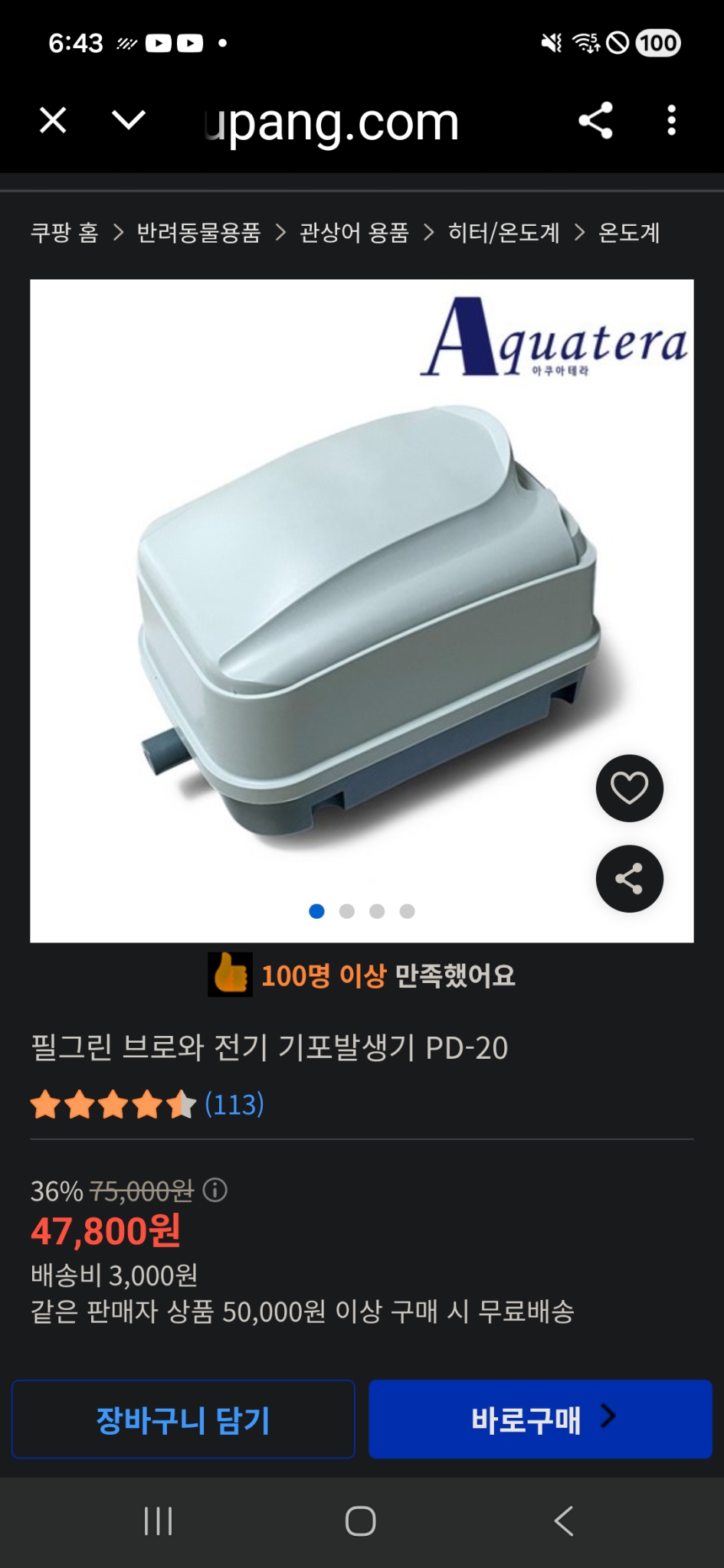Select the second carousel dot
Viewport: 724px width, 1568px height.
tap(347, 911)
